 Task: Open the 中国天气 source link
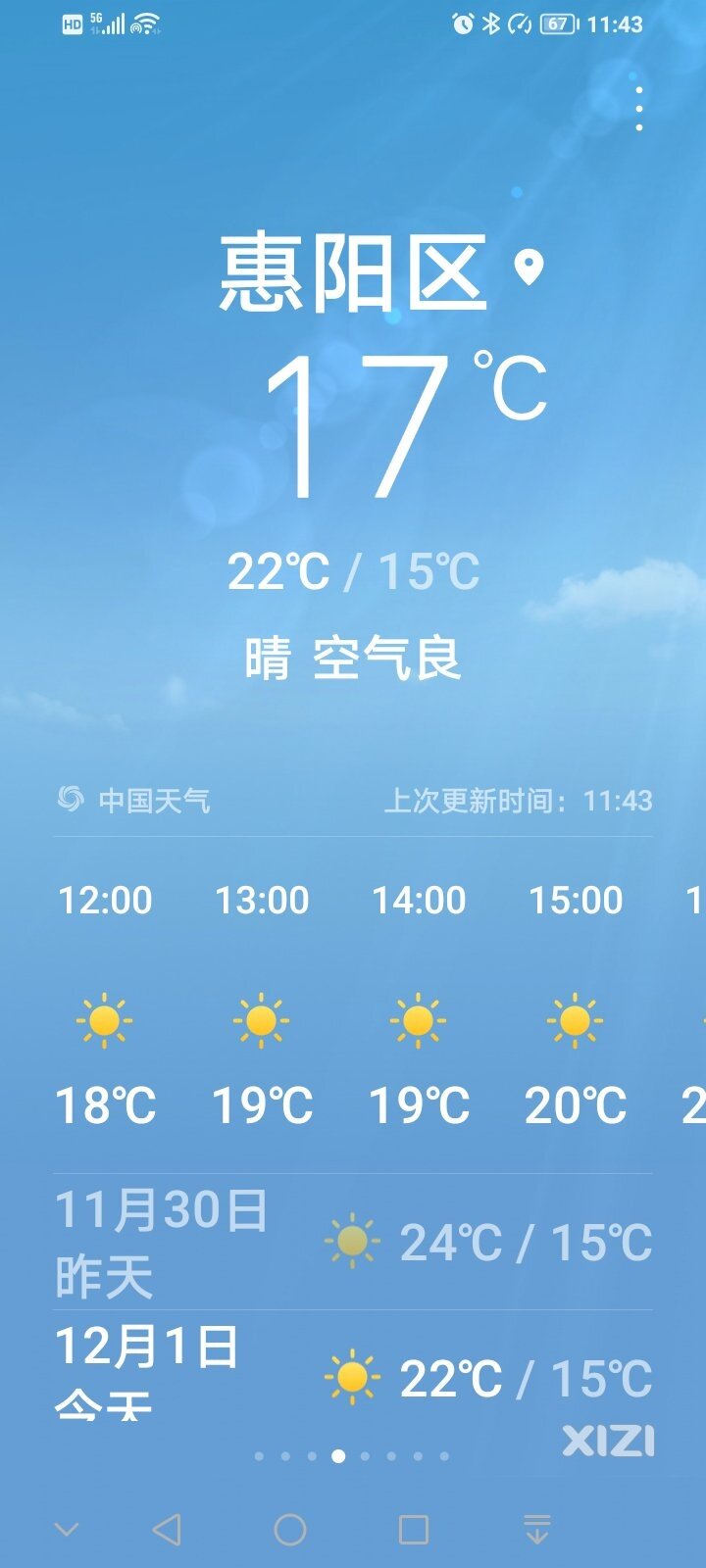pos(134,801)
